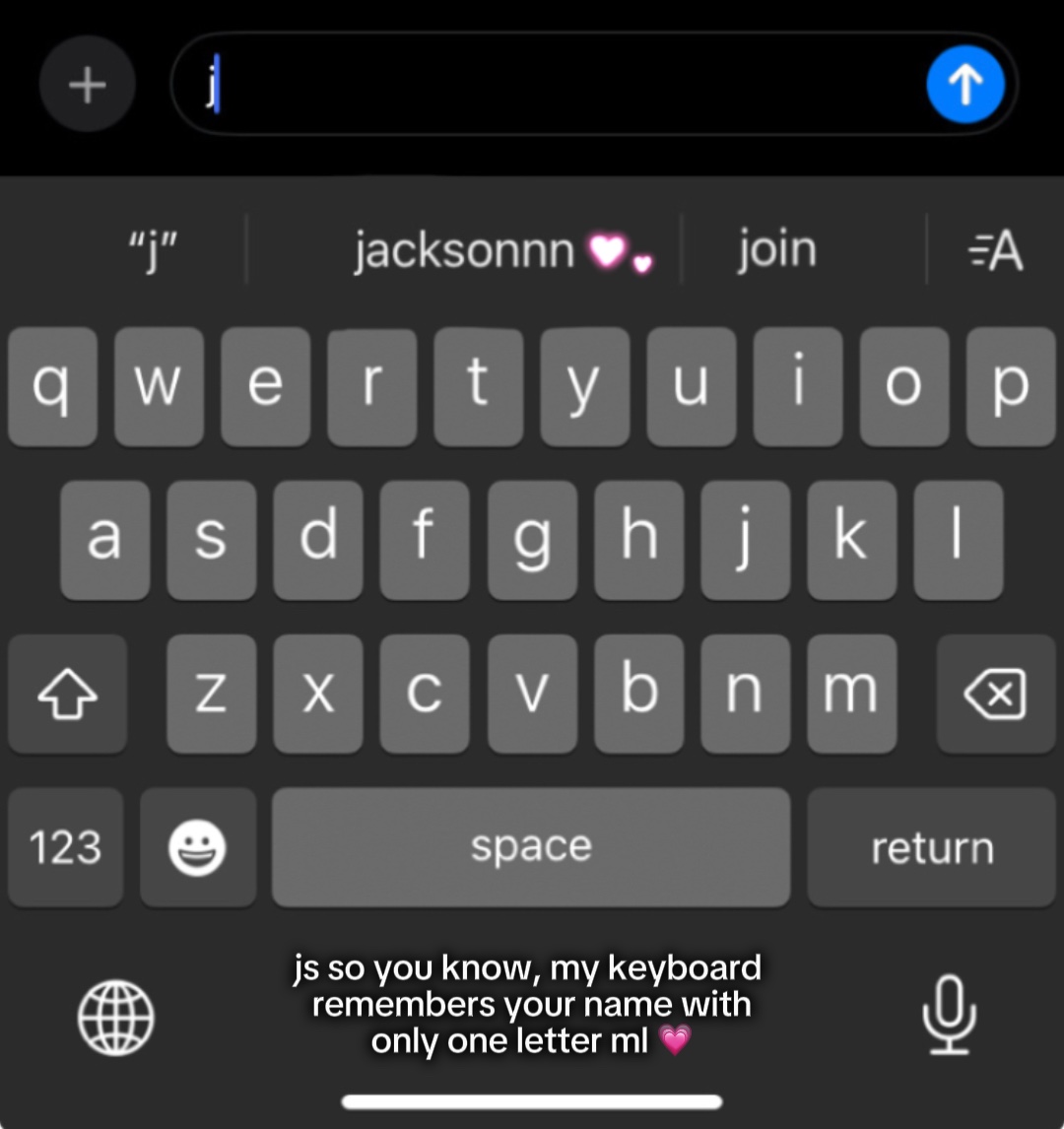Type the letter a key
The height and width of the screenshot is (1129, 1064).
pos(104,540)
